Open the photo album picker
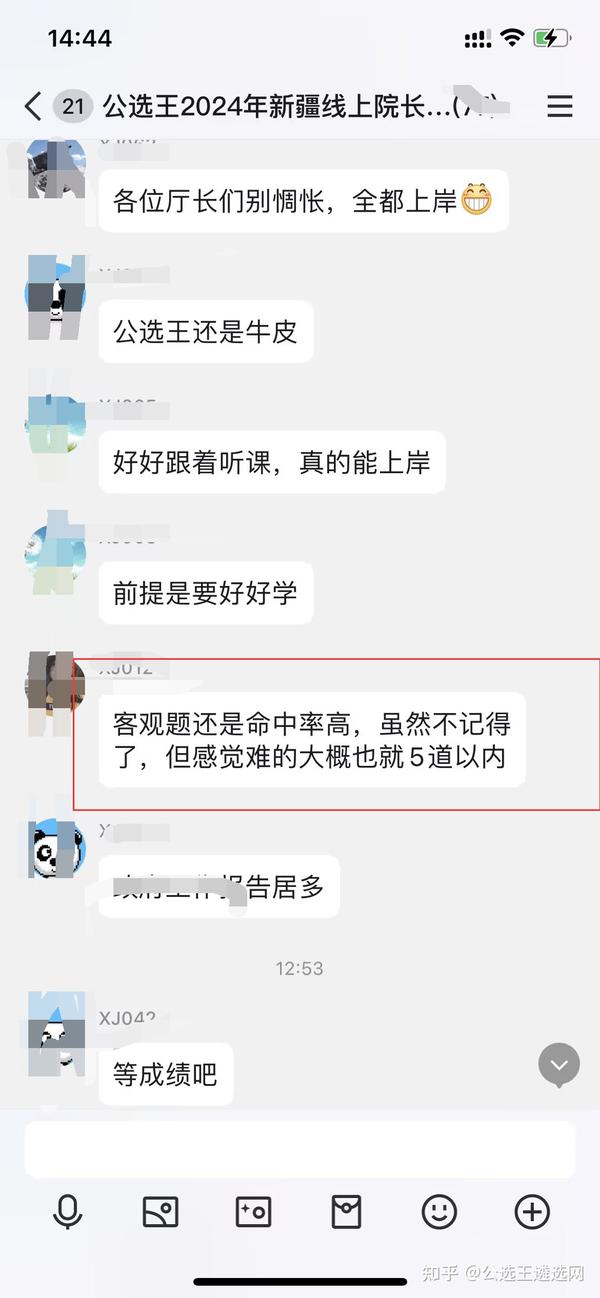Screen dimensions: 600x1298 pos(161,1212)
